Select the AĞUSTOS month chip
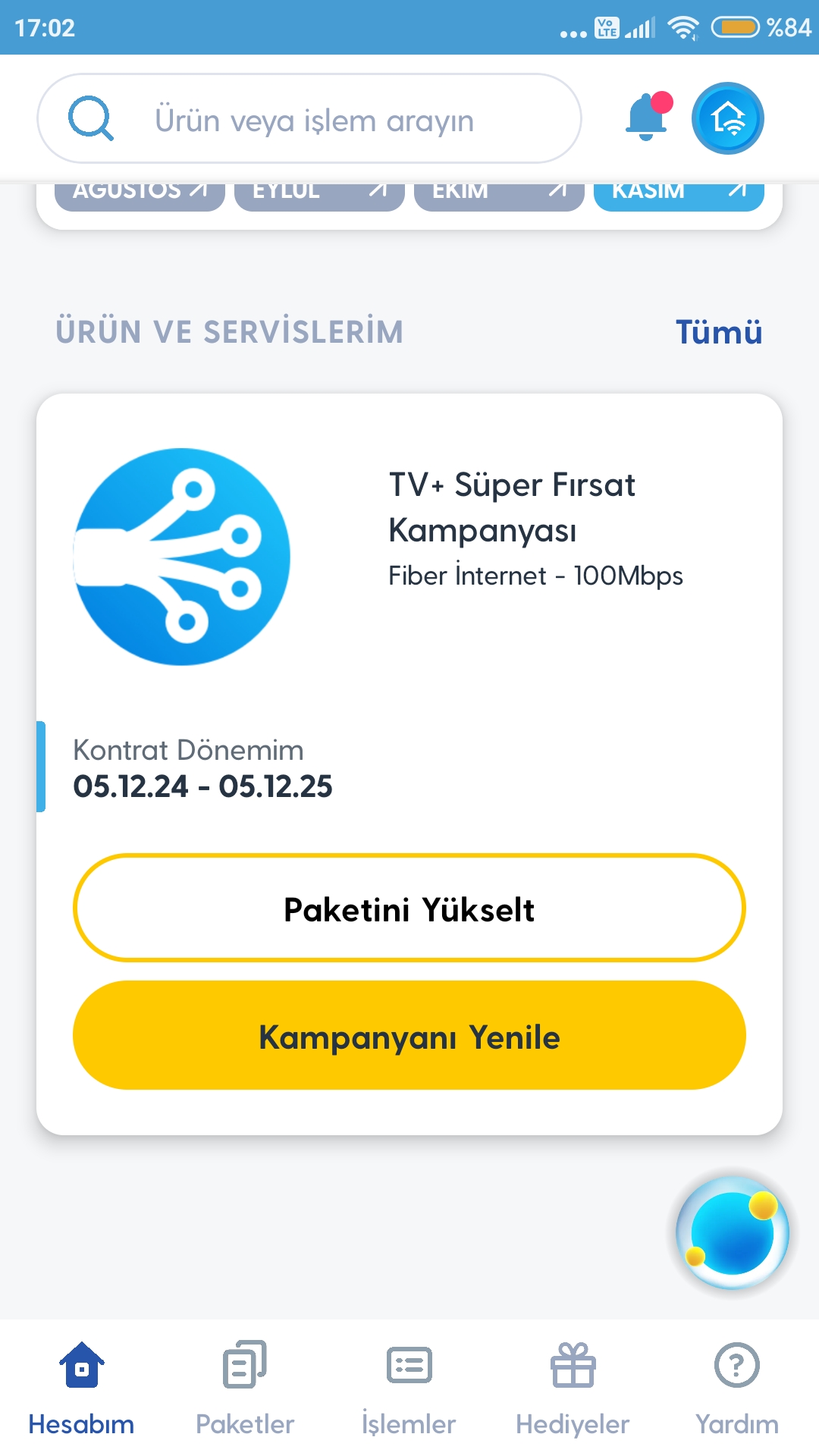Viewport: 819px width, 1456px height. 140,196
